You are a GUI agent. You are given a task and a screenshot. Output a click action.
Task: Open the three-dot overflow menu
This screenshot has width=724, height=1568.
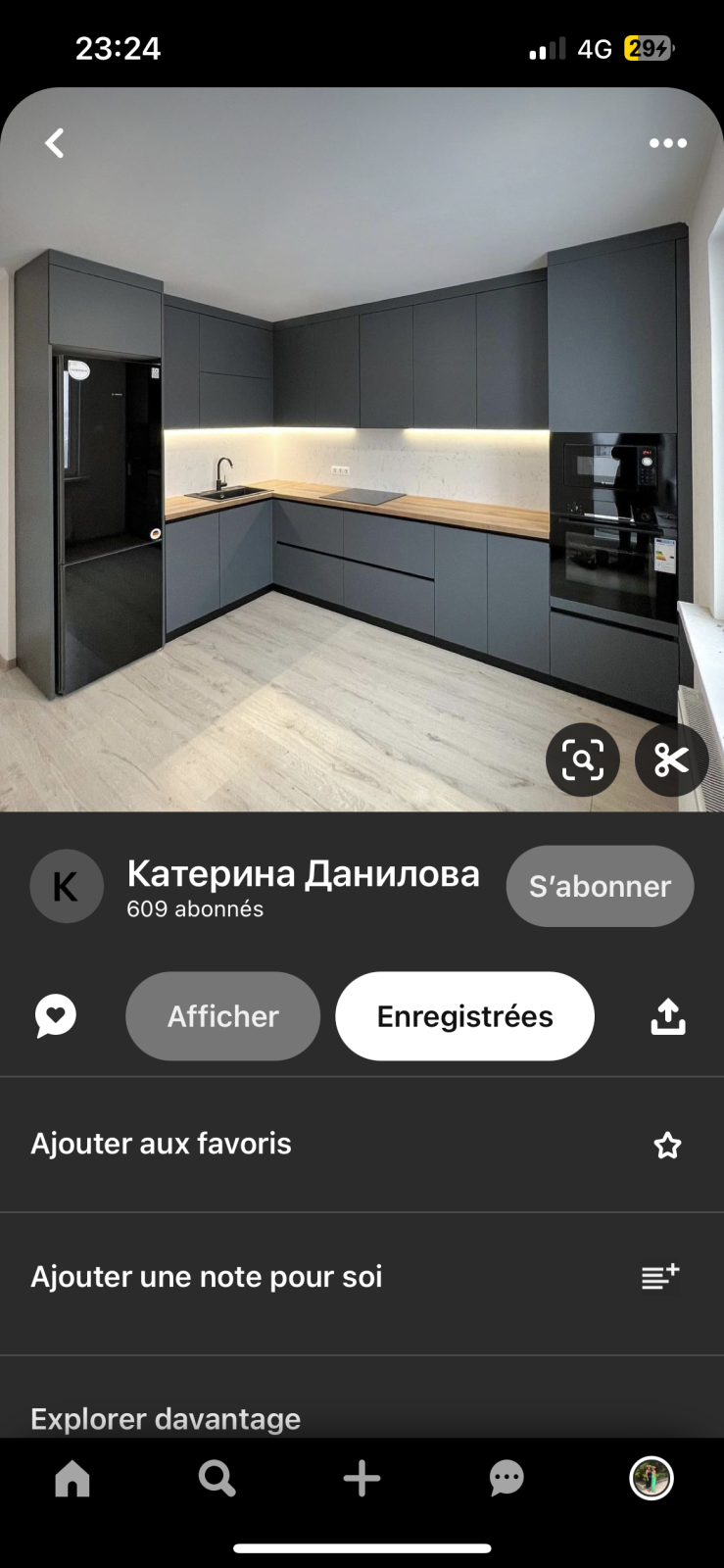click(x=667, y=143)
